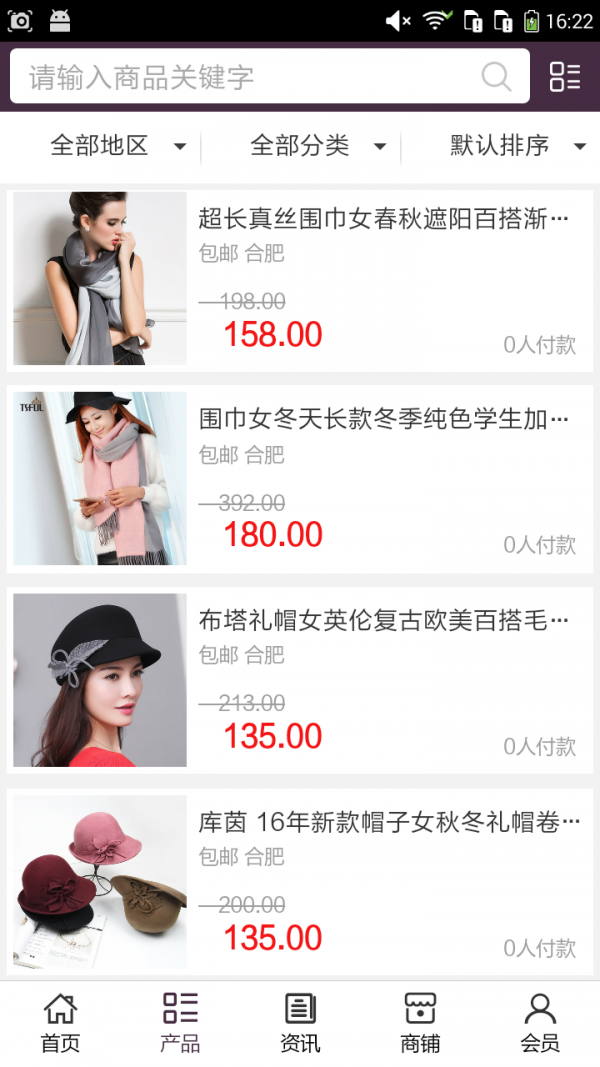Image resolution: width=600 pixels, height=1067 pixels.
Task: Switch to the 资讯 news tab
Action: click(x=300, y=1023)
